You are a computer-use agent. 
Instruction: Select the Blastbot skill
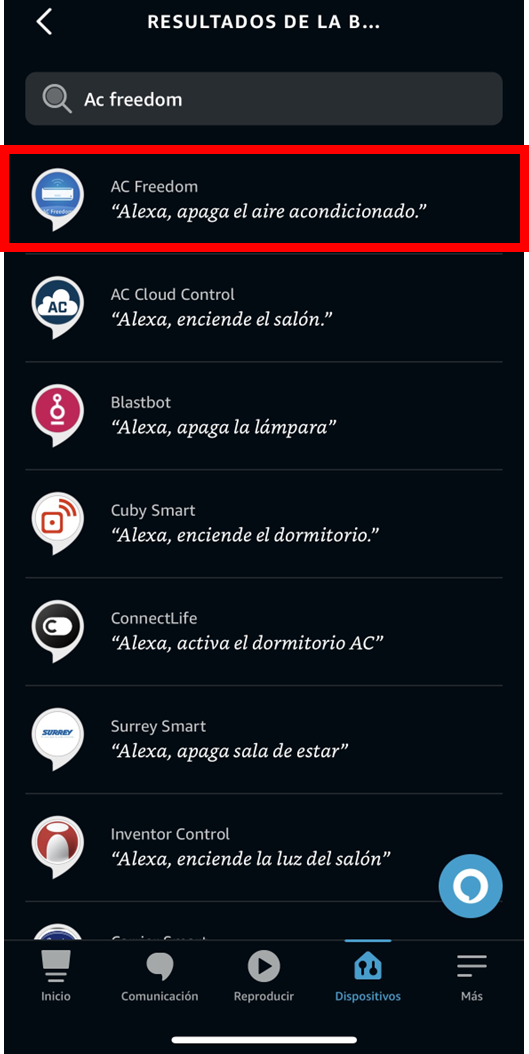click(264, 416)
